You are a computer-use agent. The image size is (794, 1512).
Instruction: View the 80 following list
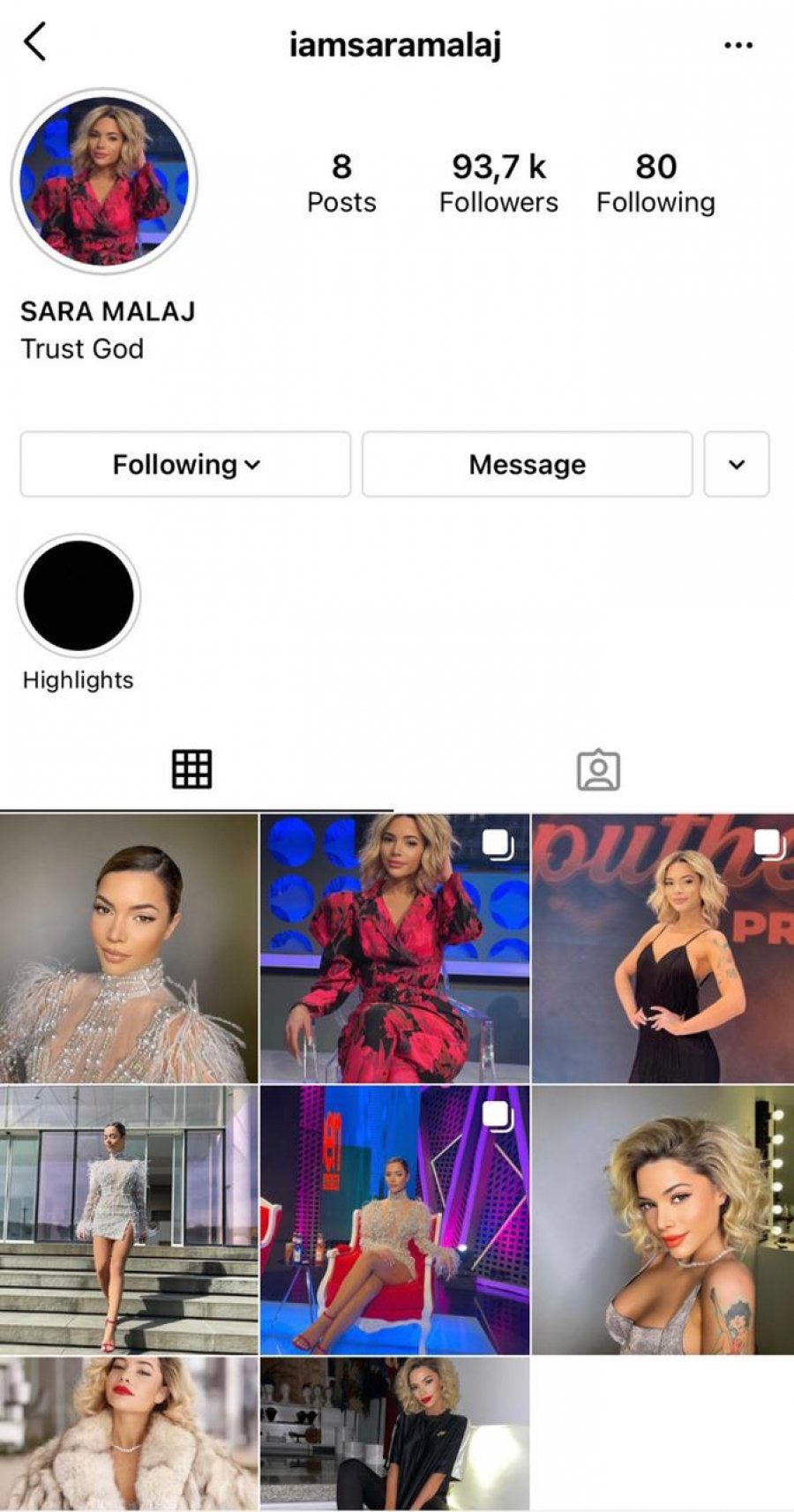(655, 183)
